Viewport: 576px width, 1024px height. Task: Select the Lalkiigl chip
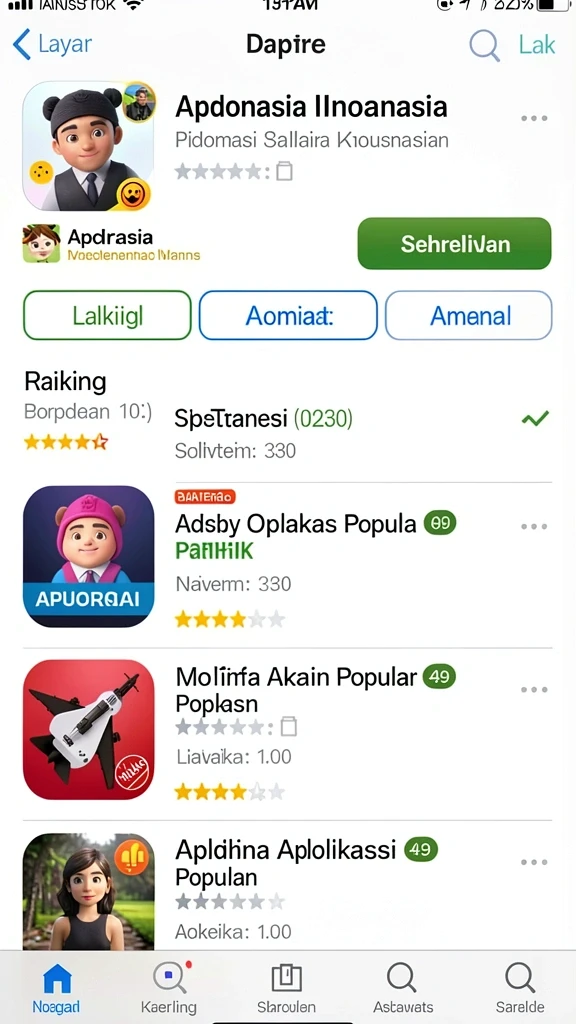(108, 315)
